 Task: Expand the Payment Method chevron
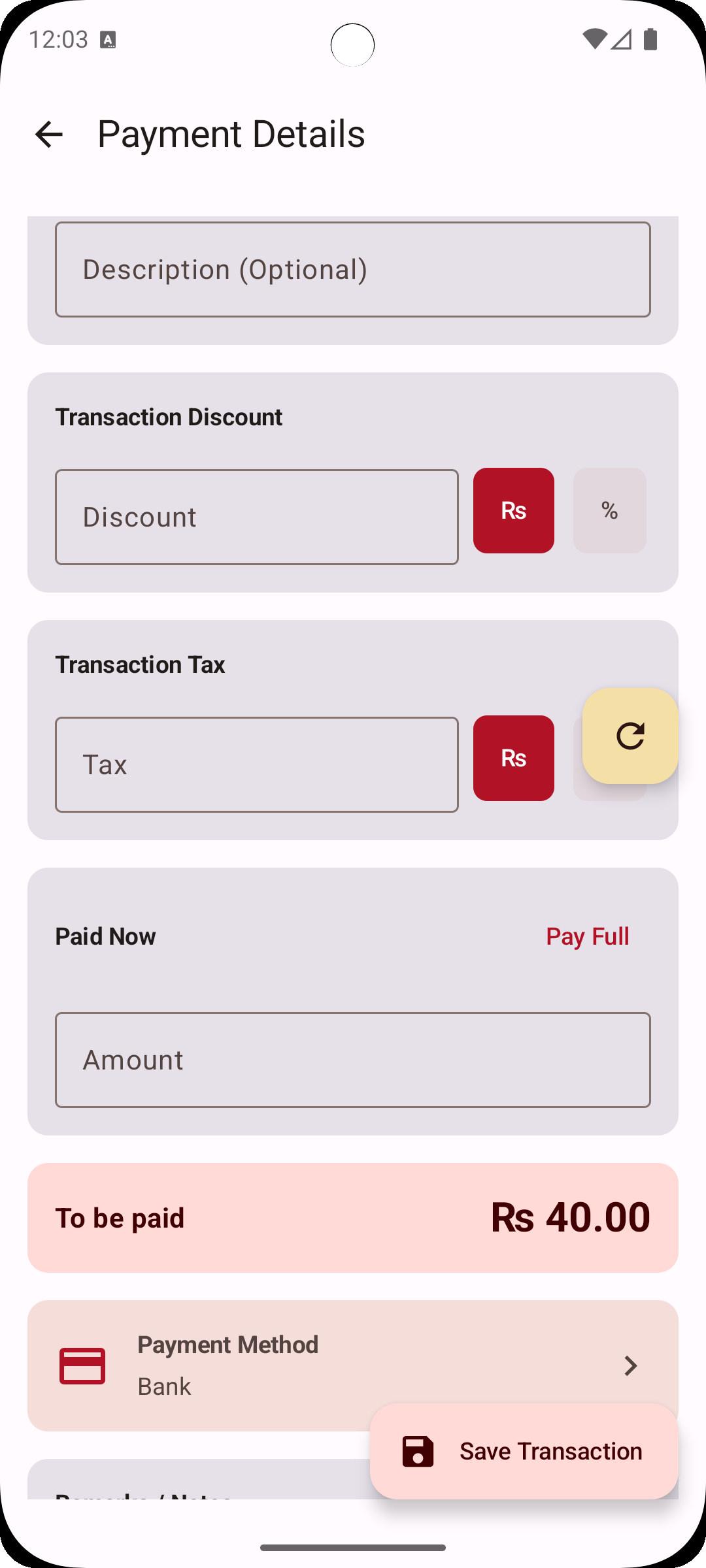click(x=630, y=1365)
